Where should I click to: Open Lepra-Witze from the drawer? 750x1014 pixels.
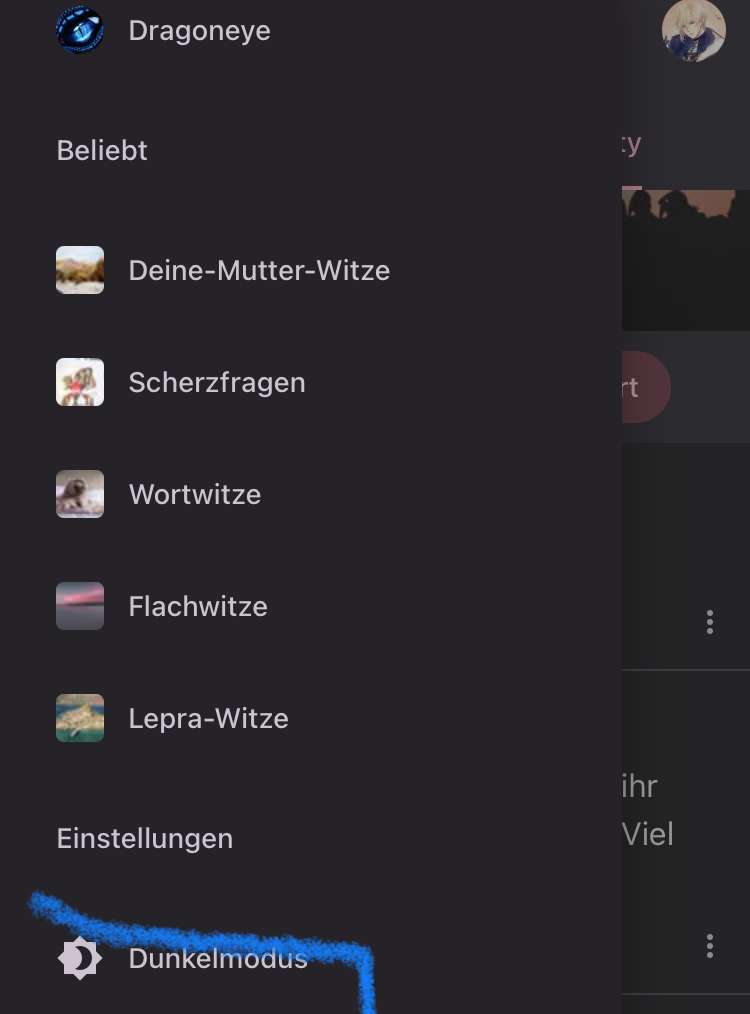(208, 718)
